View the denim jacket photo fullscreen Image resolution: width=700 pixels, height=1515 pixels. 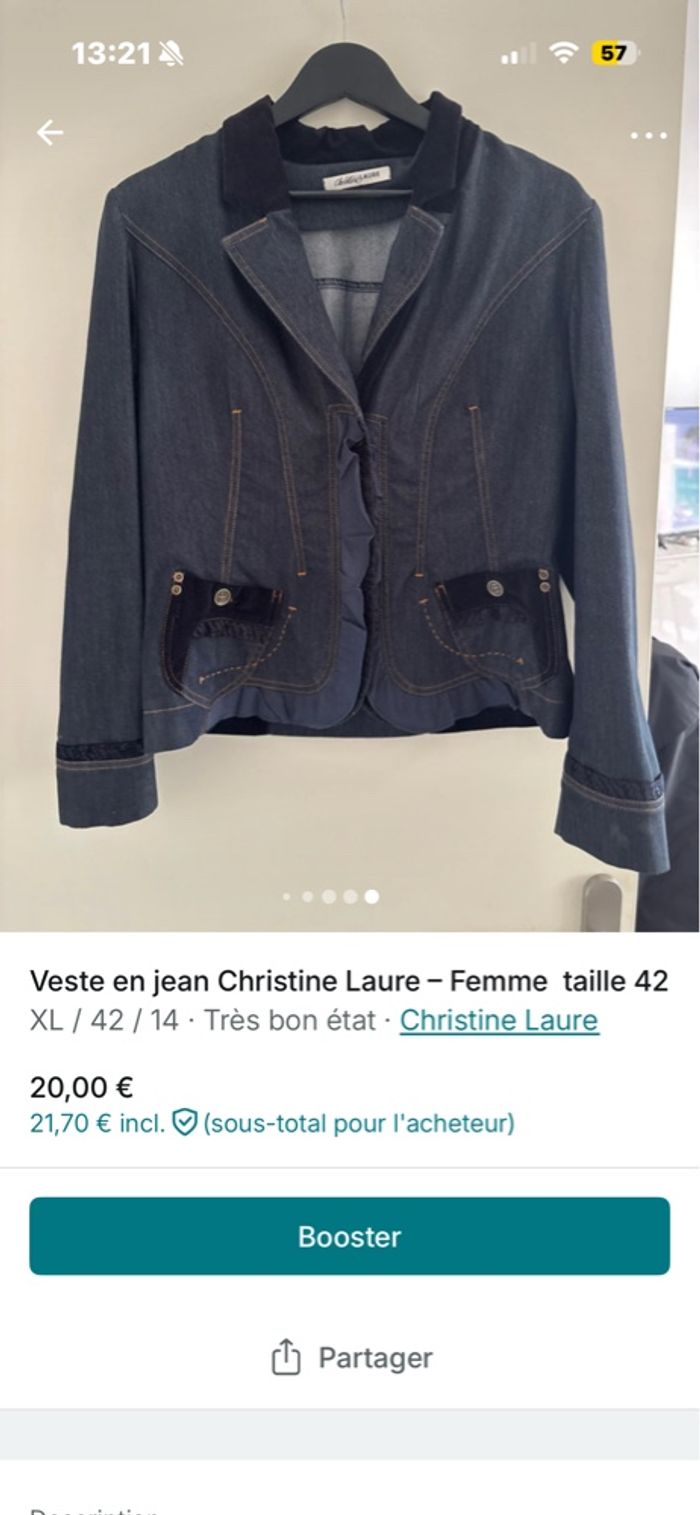pyautogui.click(x=350, y=480)
